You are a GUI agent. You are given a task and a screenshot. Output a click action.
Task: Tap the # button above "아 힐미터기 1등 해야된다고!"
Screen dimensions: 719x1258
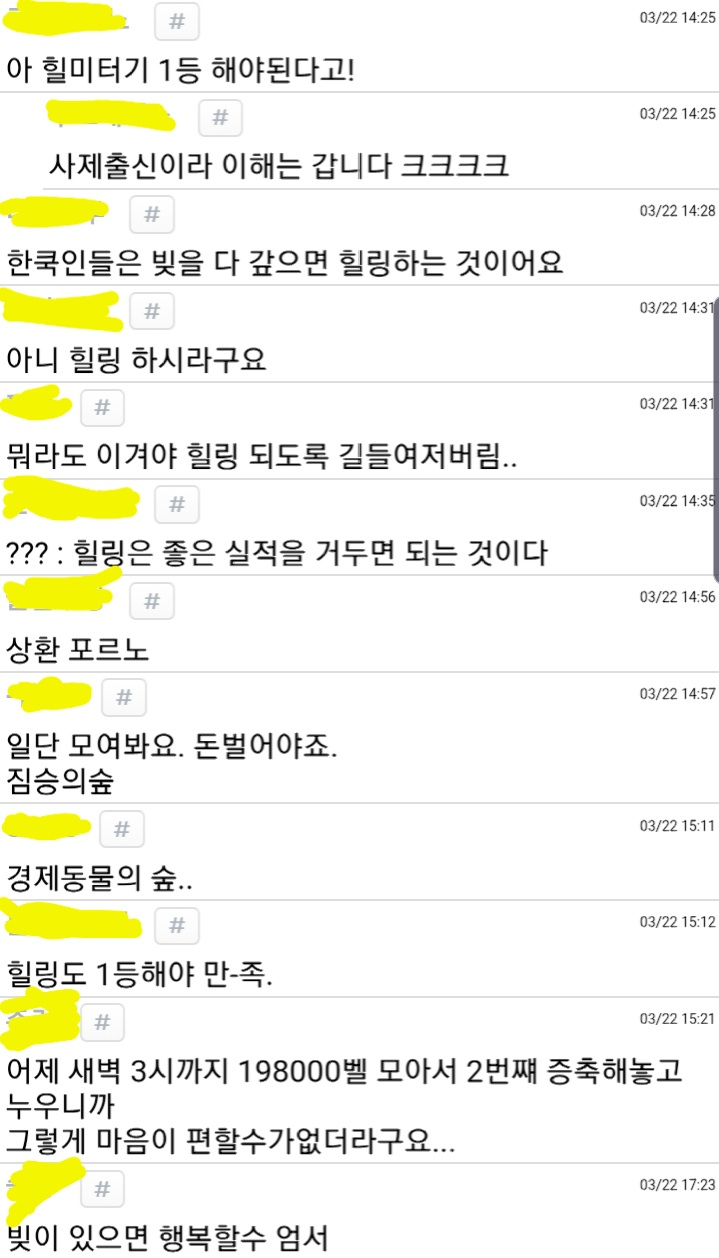point(178,21)
